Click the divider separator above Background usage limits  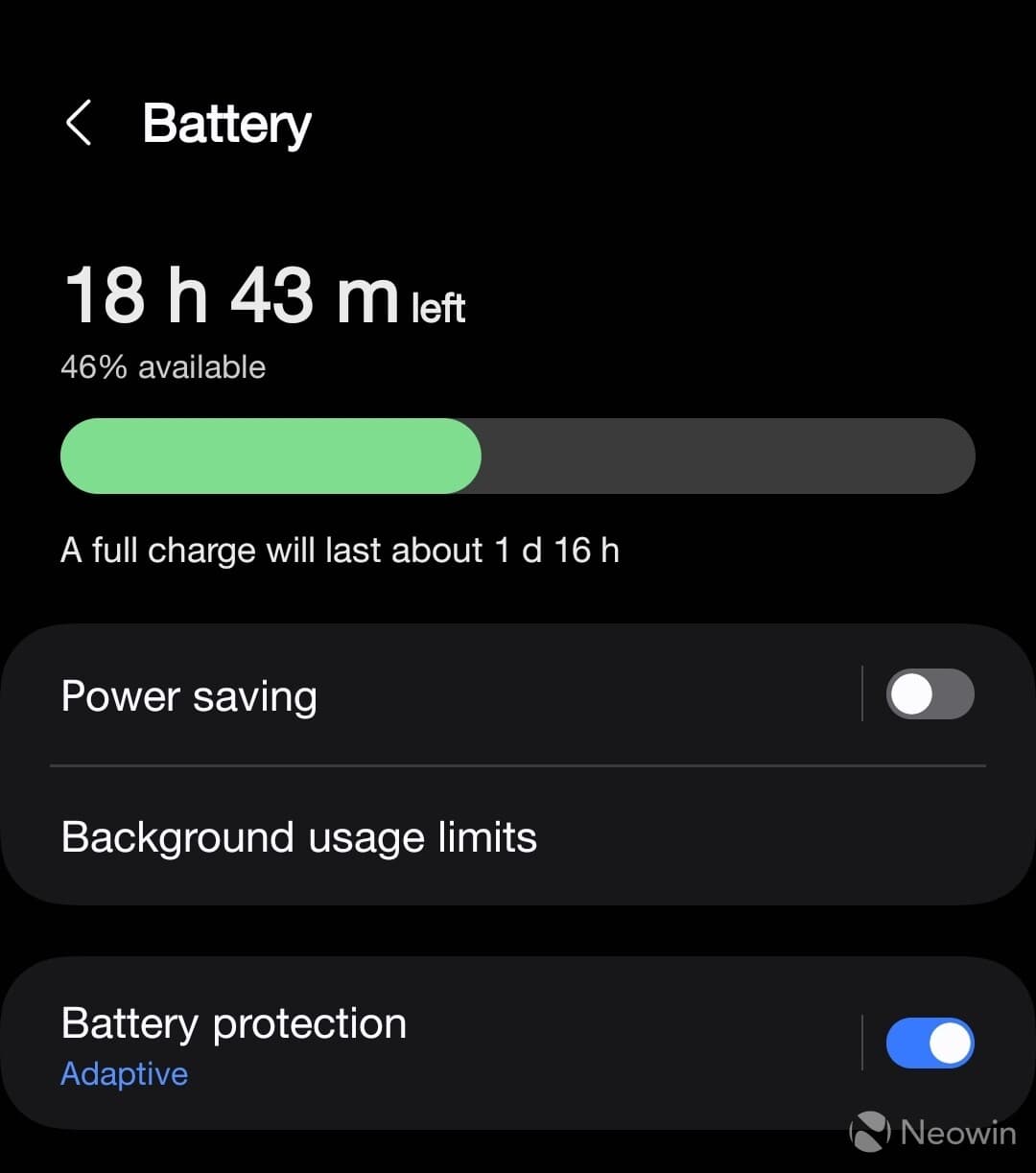point(518,765)
